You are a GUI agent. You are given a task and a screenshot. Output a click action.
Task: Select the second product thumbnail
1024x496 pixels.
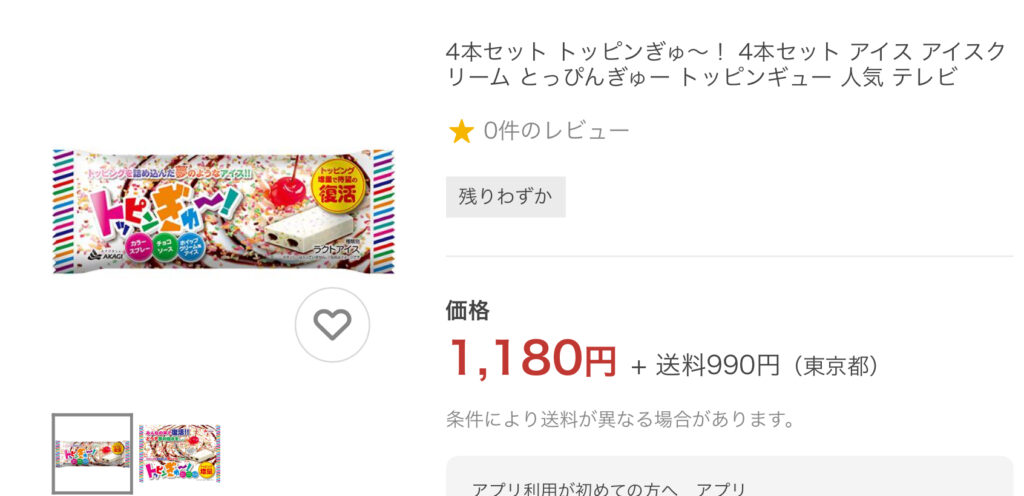[179, 453]
